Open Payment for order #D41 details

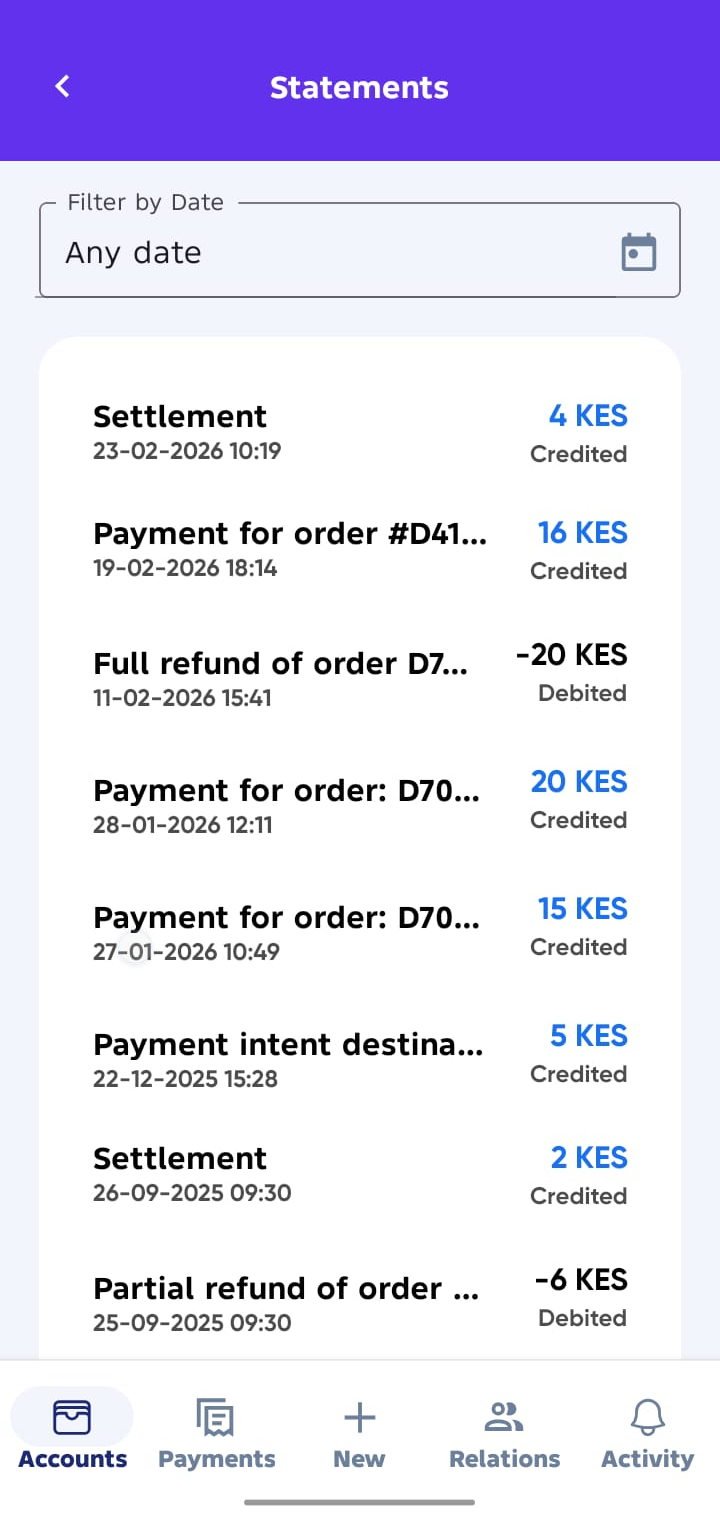tap(300, 548)
